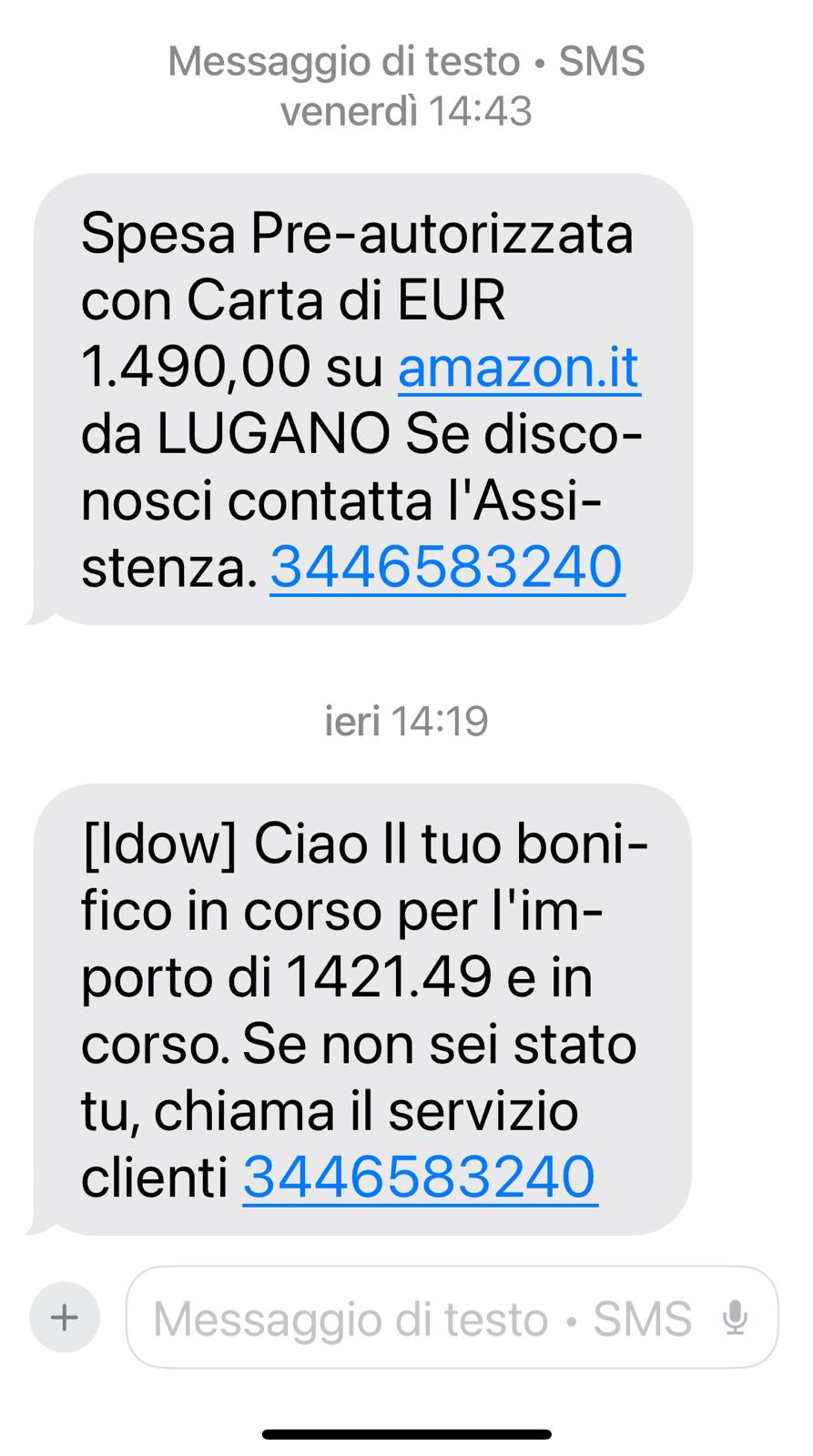Viewport: 813px width, 1456px height.
Task: Start dictation with the microphone icon
Action: [x=735, y=1318]
